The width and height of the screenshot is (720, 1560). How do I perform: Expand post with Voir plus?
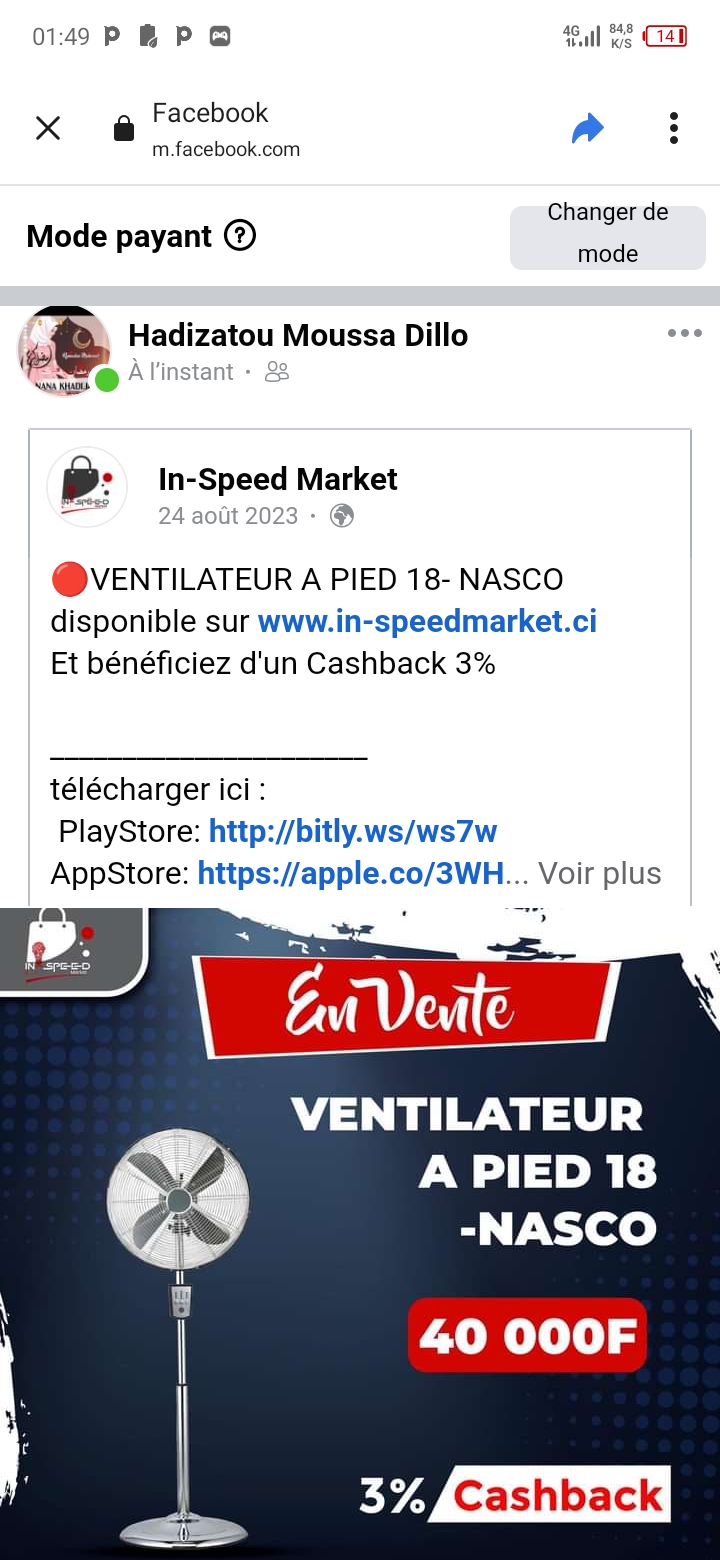point(600,873)
